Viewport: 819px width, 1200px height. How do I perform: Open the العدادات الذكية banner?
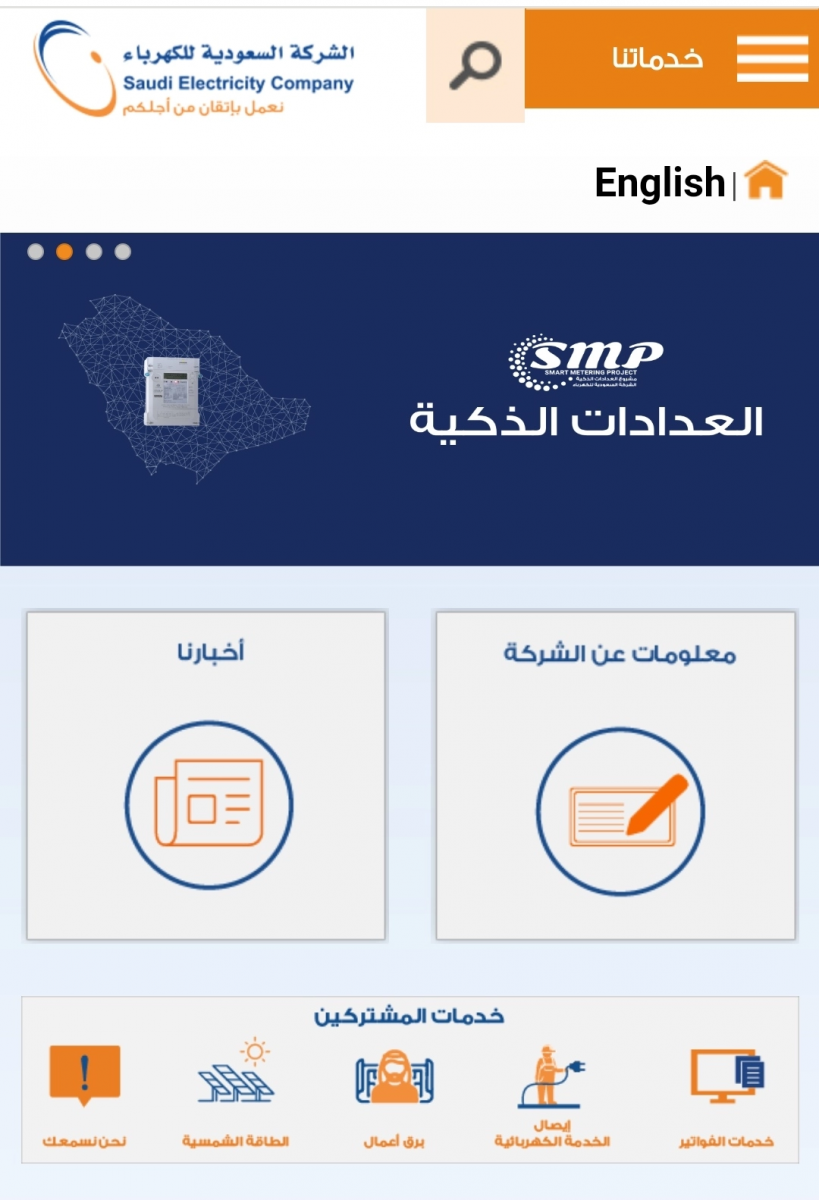tap(409, 400)
